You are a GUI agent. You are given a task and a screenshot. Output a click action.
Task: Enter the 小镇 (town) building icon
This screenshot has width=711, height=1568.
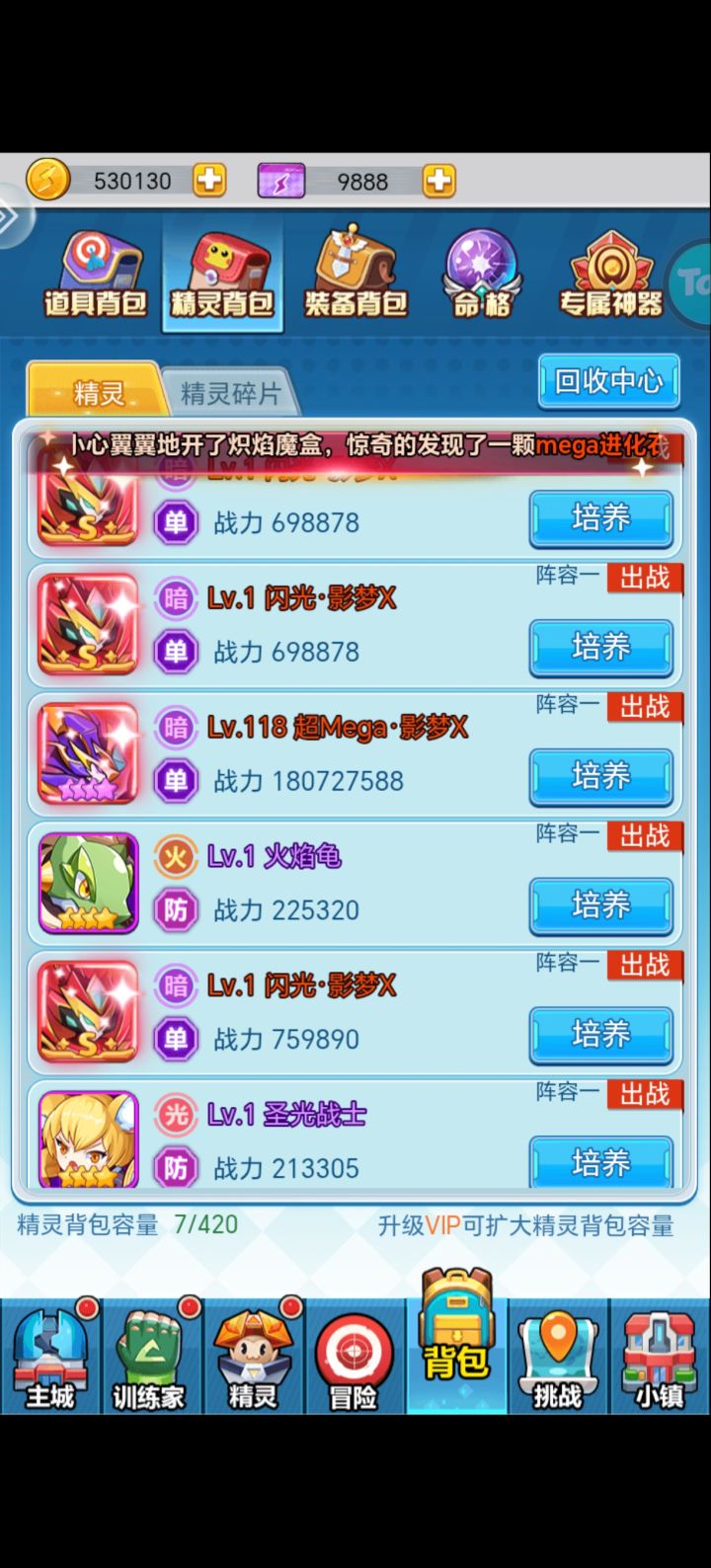659,1358
